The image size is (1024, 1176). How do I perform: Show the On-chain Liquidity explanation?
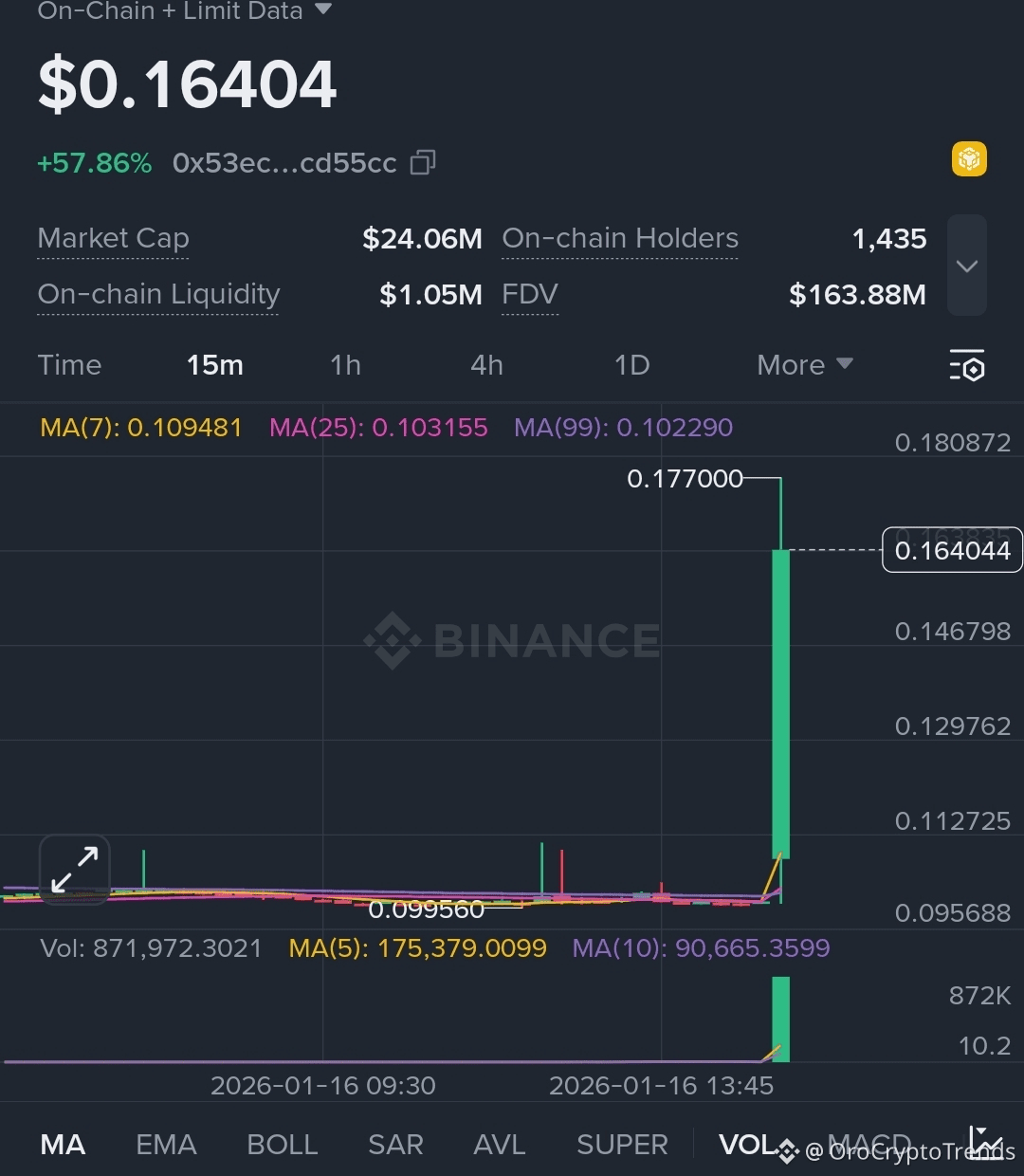[158, 294]
